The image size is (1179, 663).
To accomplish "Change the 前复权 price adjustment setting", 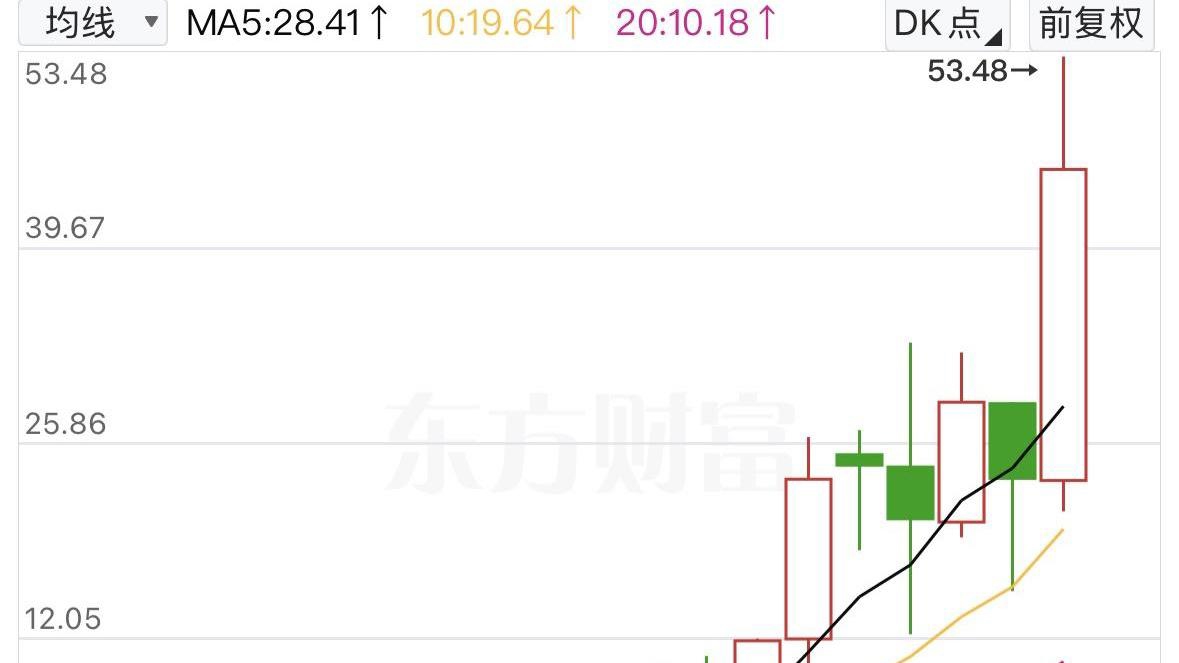I will [x=1091, y=24].
